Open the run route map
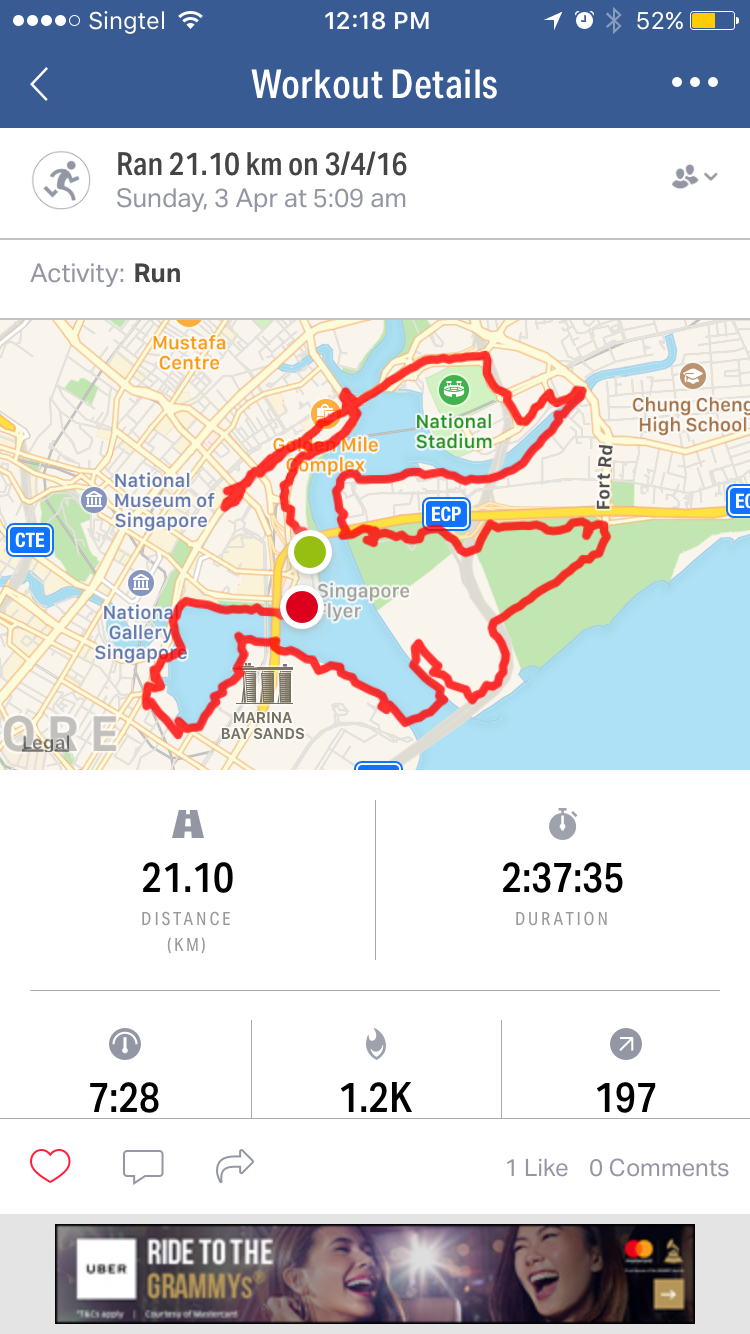Screen dimensions: 750x1334 [375, 544]
